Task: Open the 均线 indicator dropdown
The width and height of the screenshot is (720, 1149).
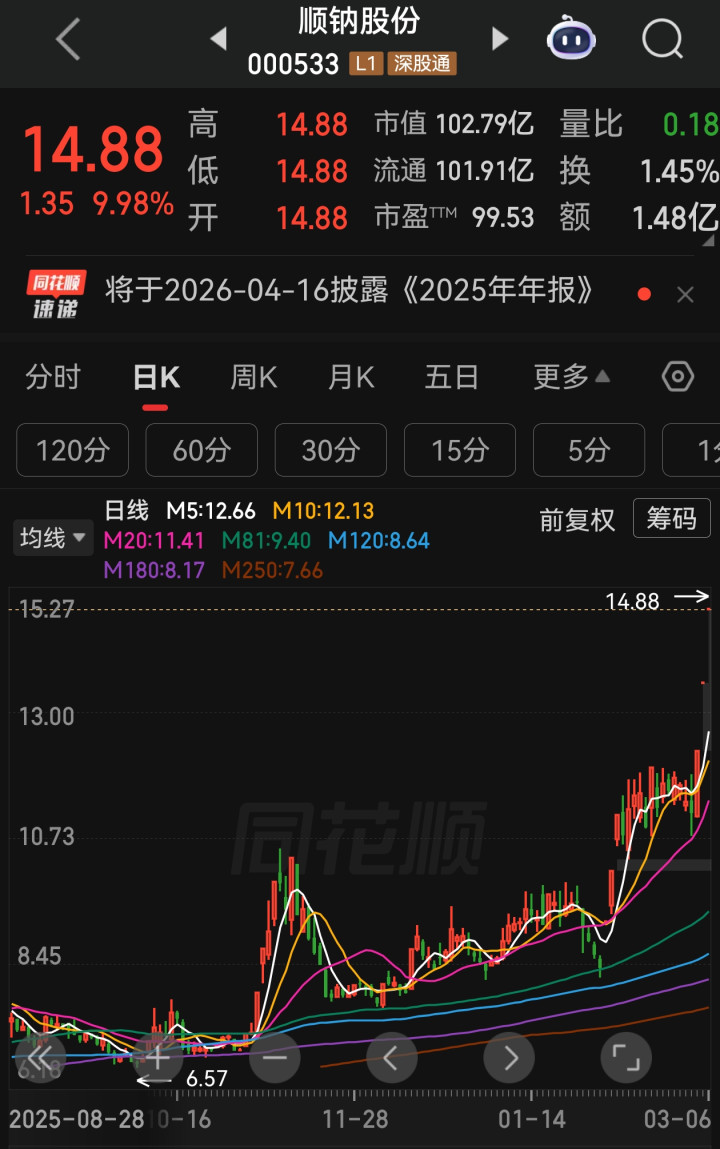Action: (52, 539)
